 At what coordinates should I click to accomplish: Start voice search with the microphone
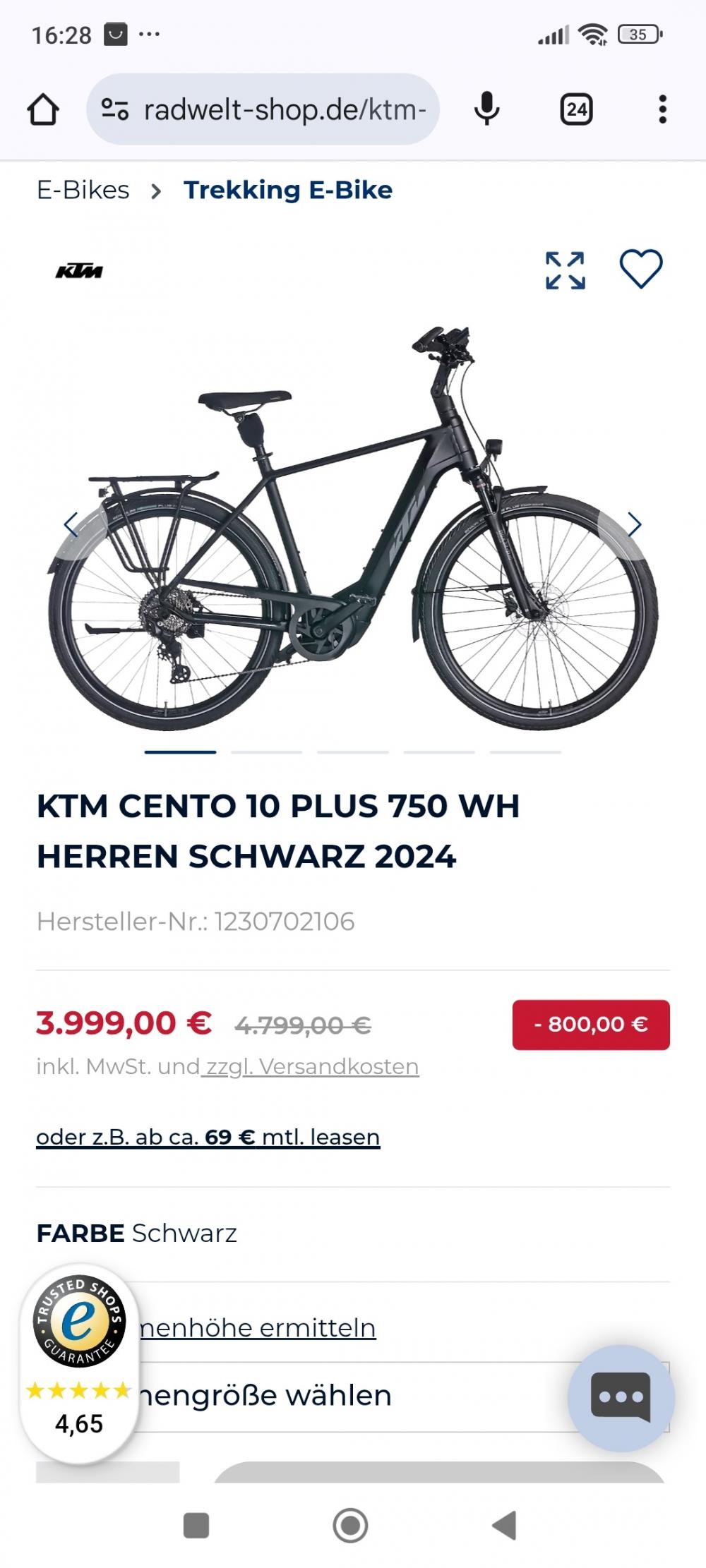coord(486,109)
